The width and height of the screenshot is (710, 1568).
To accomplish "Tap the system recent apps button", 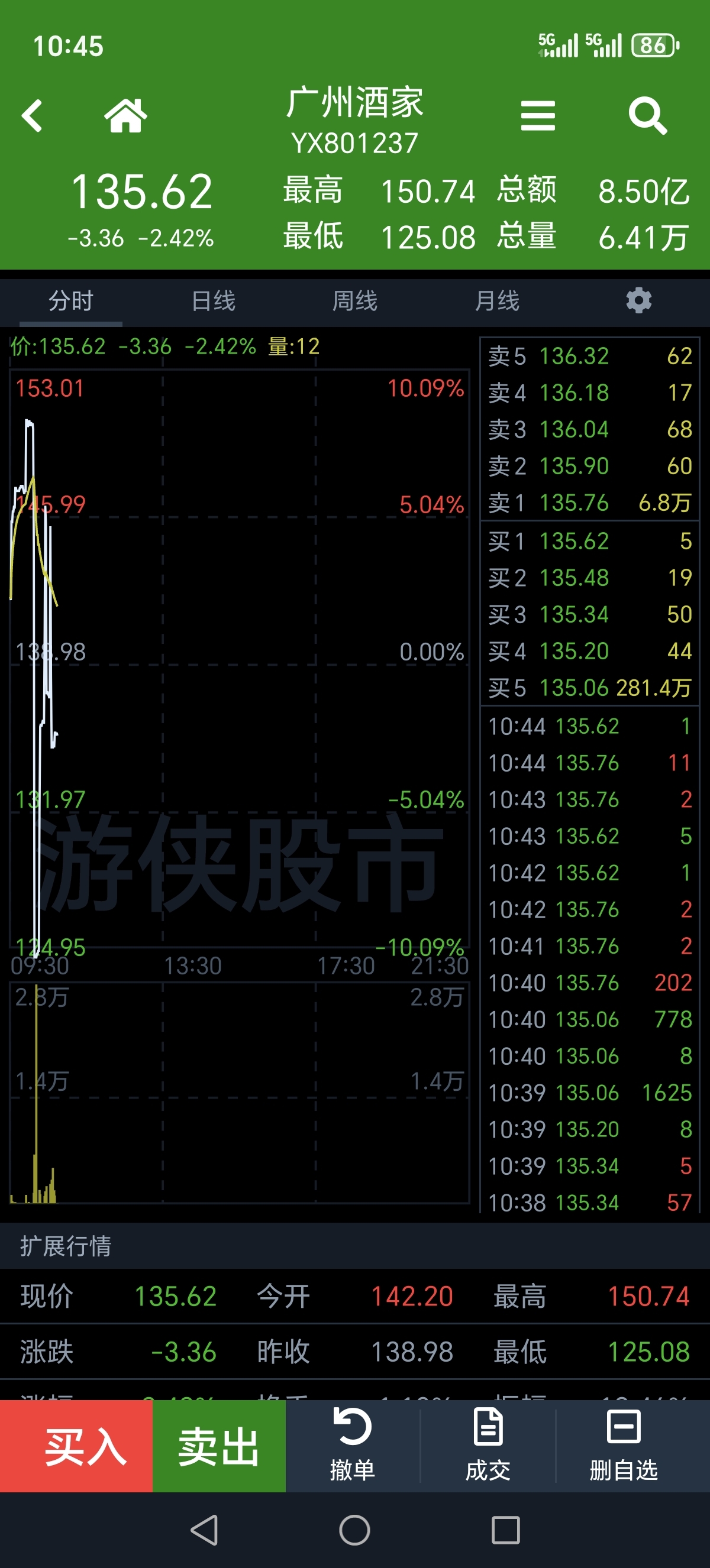I will (x=505, y=1530).
